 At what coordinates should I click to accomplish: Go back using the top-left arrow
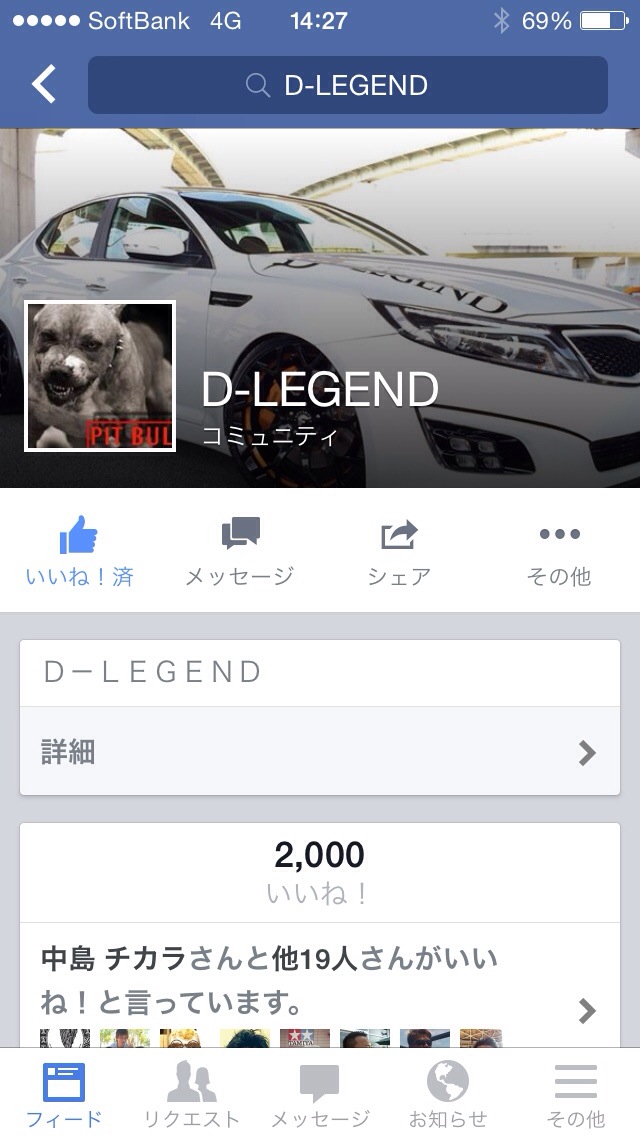[44, 85]
